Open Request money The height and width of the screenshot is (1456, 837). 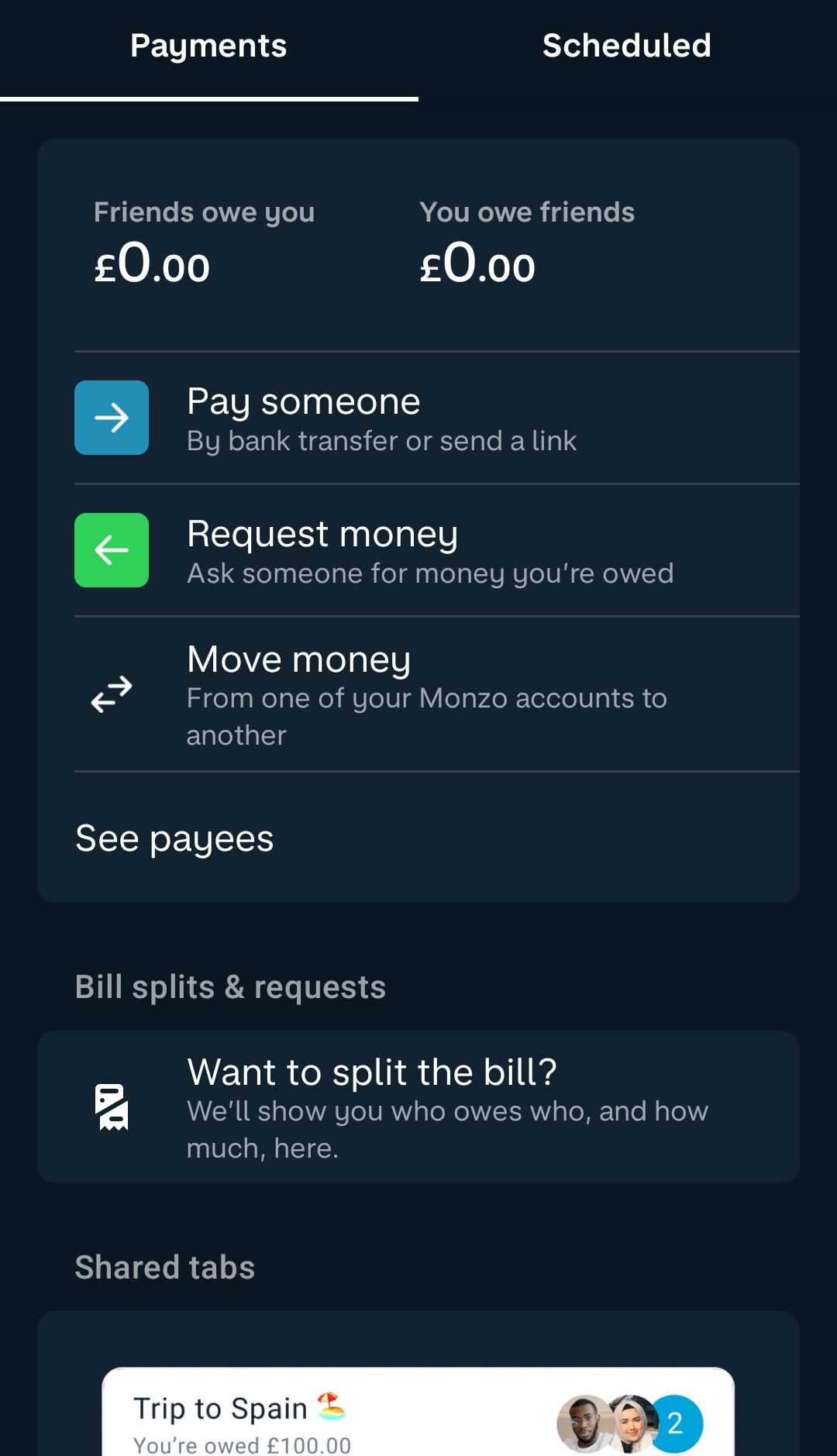click(x=437, y=551)
